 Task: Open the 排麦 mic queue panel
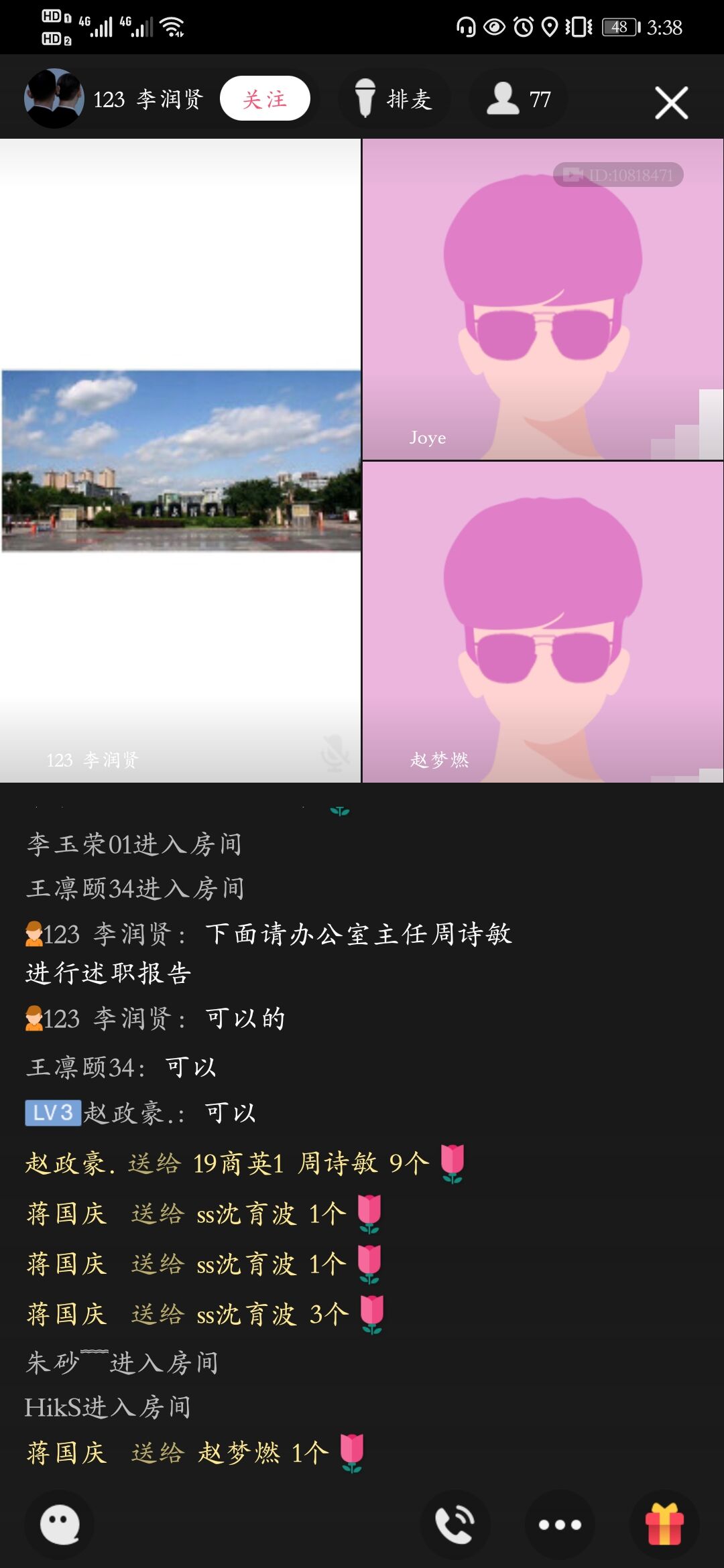point(394,98)
